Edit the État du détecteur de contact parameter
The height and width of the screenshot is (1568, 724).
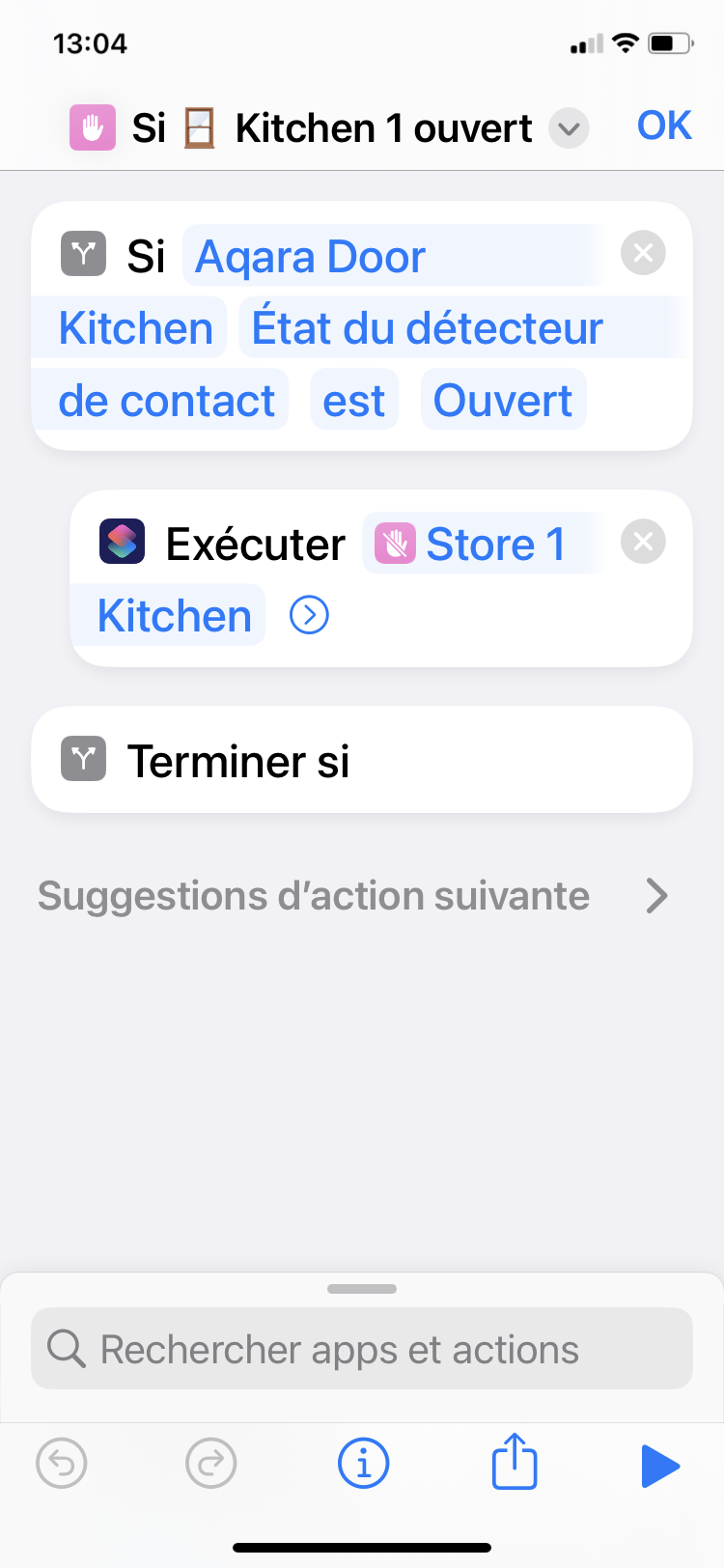click(427, 328)
